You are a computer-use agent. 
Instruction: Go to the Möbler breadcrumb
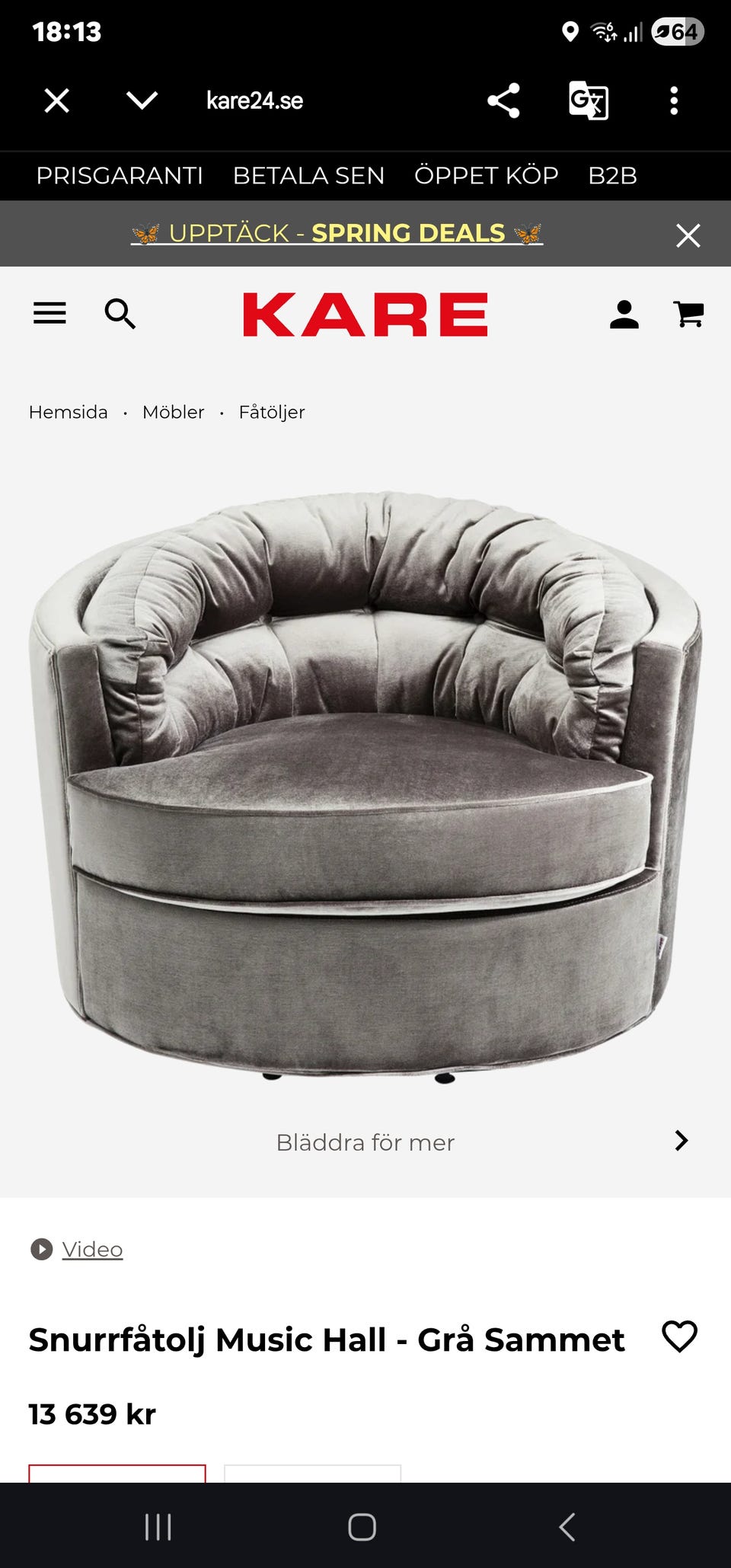click(x=174, y=412)
